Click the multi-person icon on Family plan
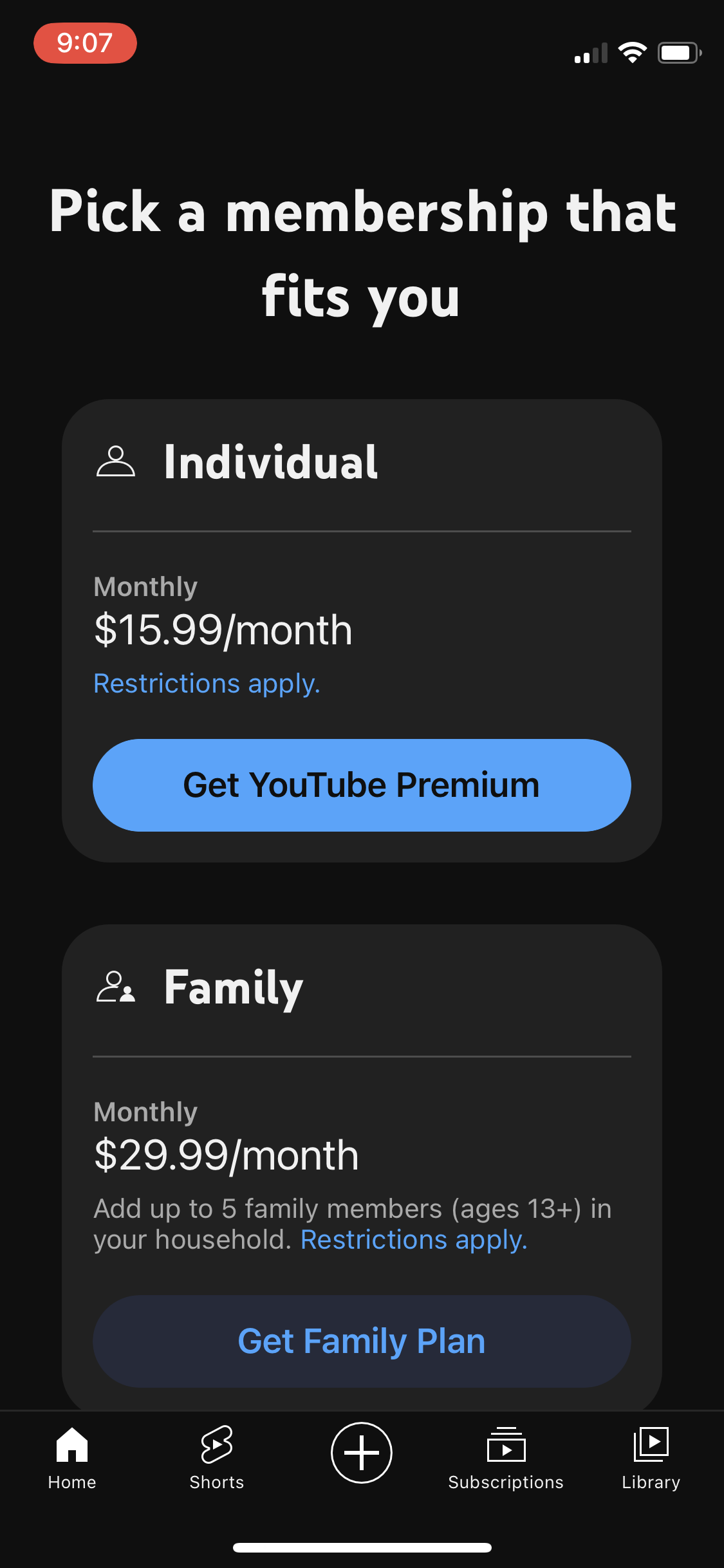The height and width of the screenshot is (1568, 724). (x=116, y=987)
